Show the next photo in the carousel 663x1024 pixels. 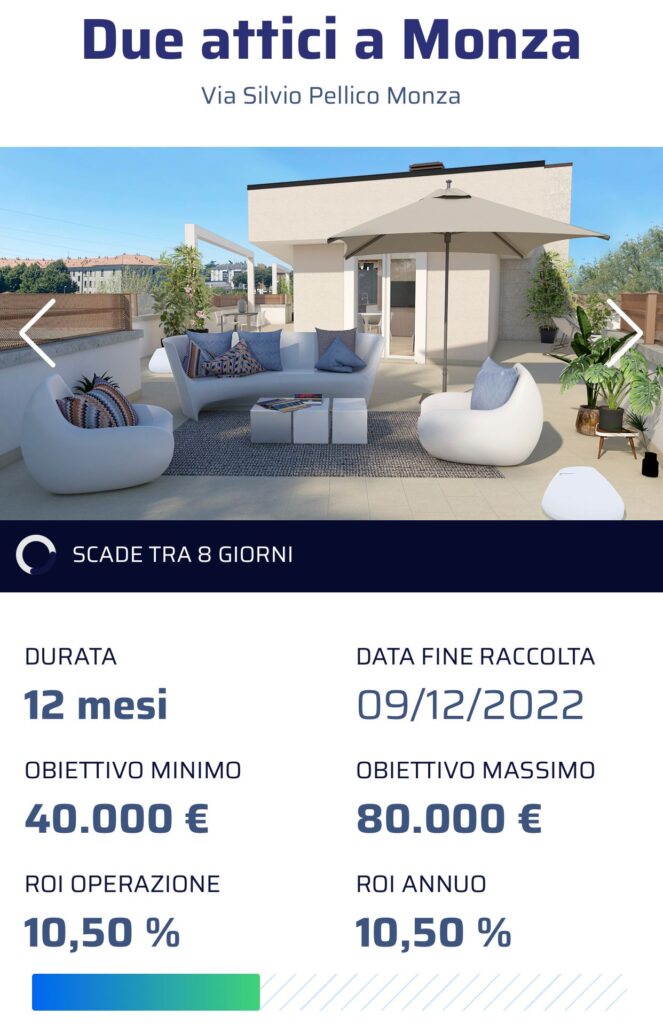click(624, 333)
